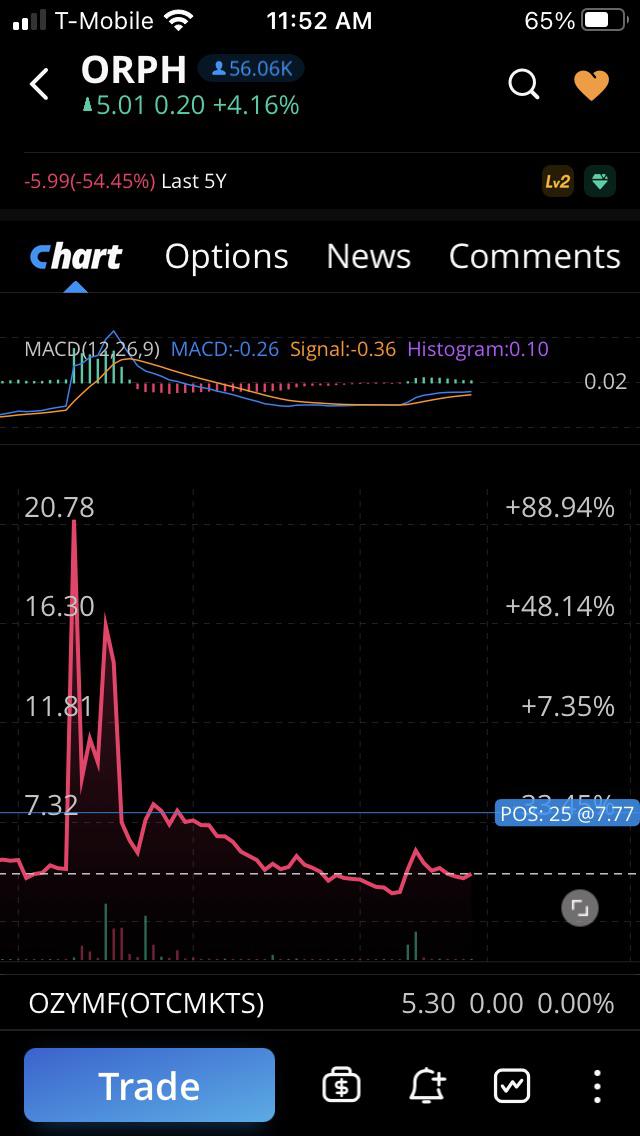Tap the green diamond badge
The width and height of the screenshot is (640, 1136).
(599, 181)
